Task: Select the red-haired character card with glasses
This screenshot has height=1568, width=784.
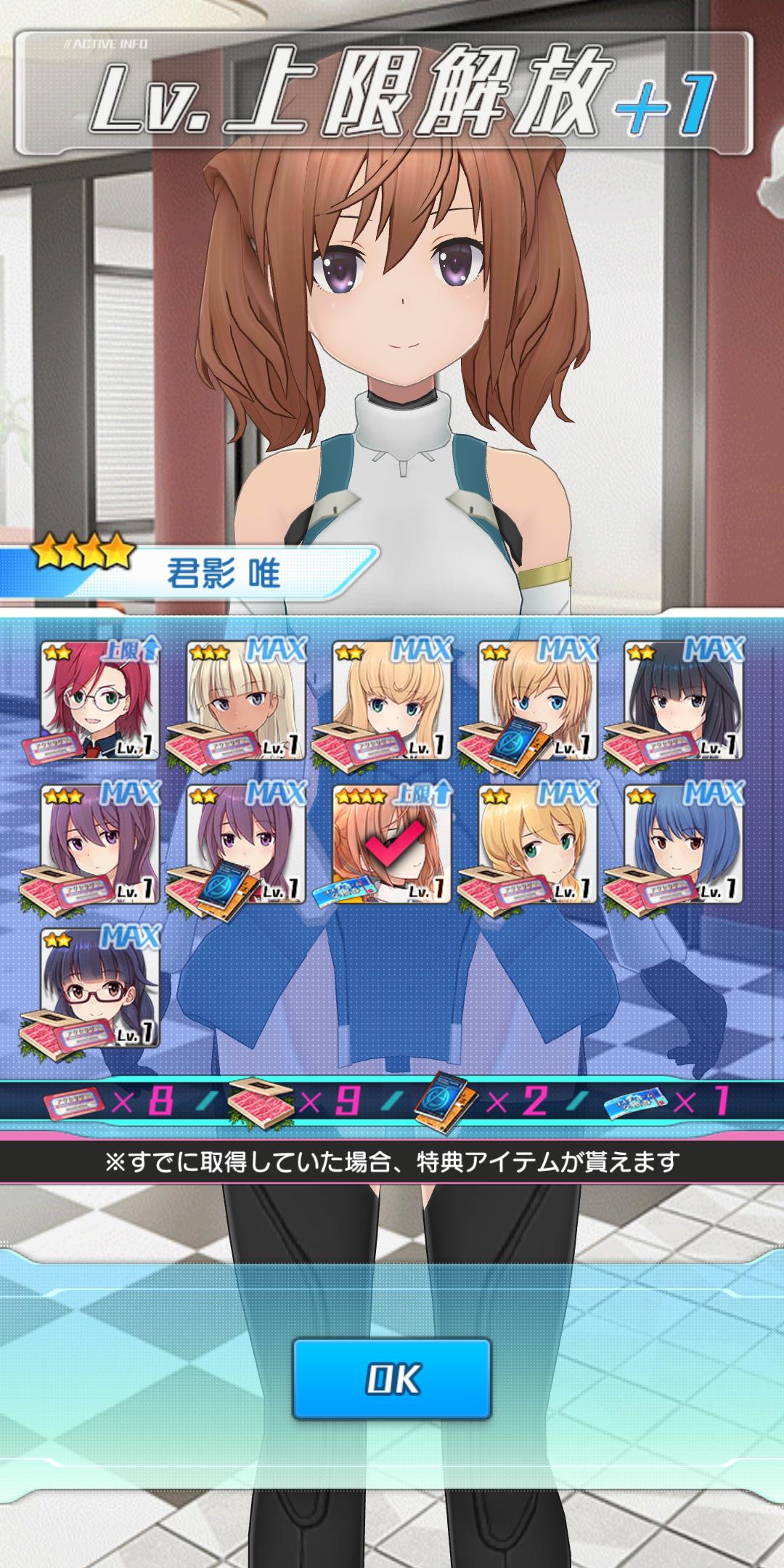Action: pos(100,700)
